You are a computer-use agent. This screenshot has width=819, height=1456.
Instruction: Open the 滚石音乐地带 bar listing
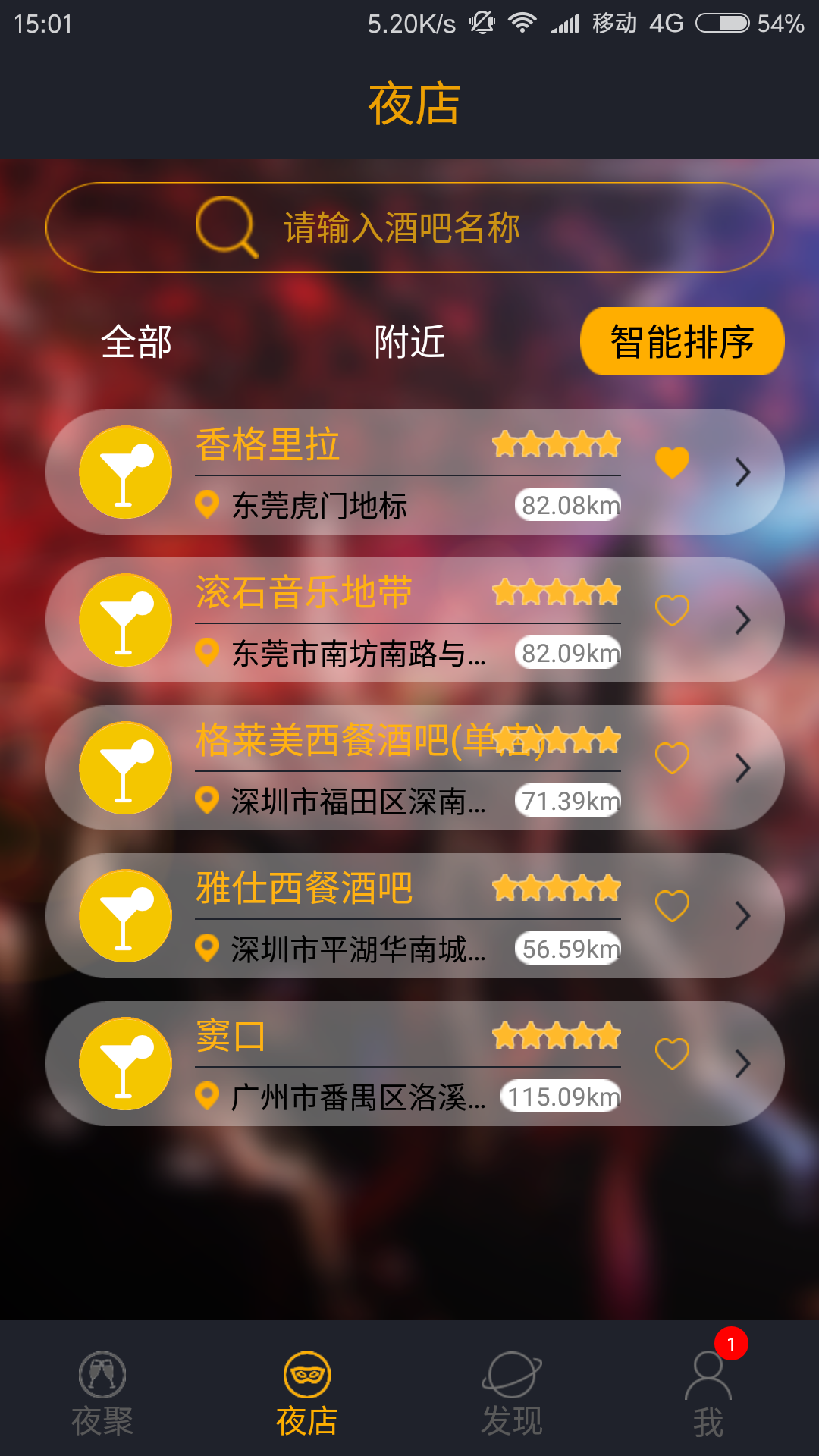coord(379,620)
